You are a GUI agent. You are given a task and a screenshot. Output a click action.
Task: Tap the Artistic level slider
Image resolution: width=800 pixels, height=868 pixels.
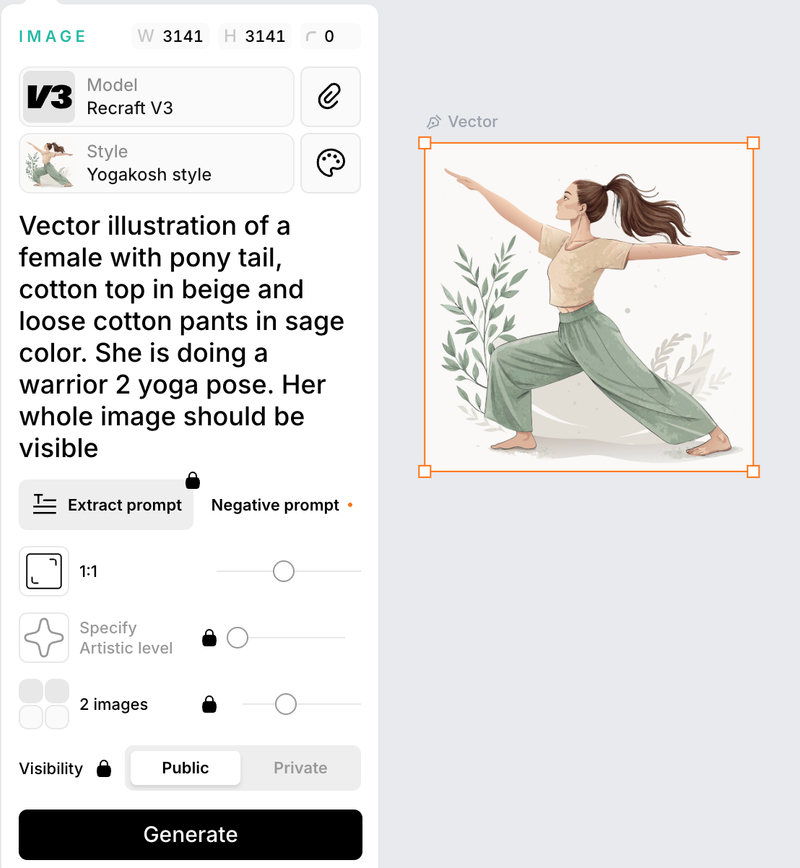[x=238, y=638]
